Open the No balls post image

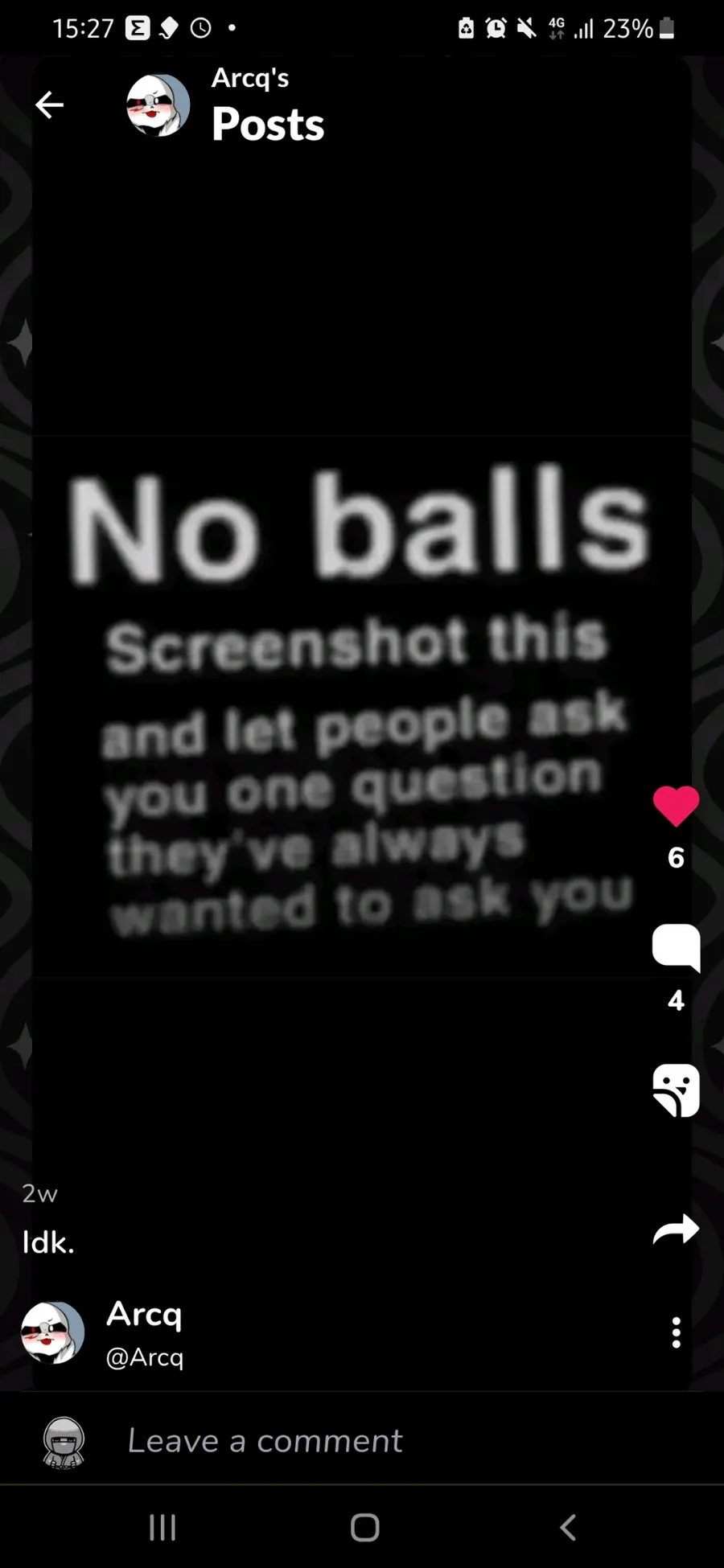tap(362, 706)
